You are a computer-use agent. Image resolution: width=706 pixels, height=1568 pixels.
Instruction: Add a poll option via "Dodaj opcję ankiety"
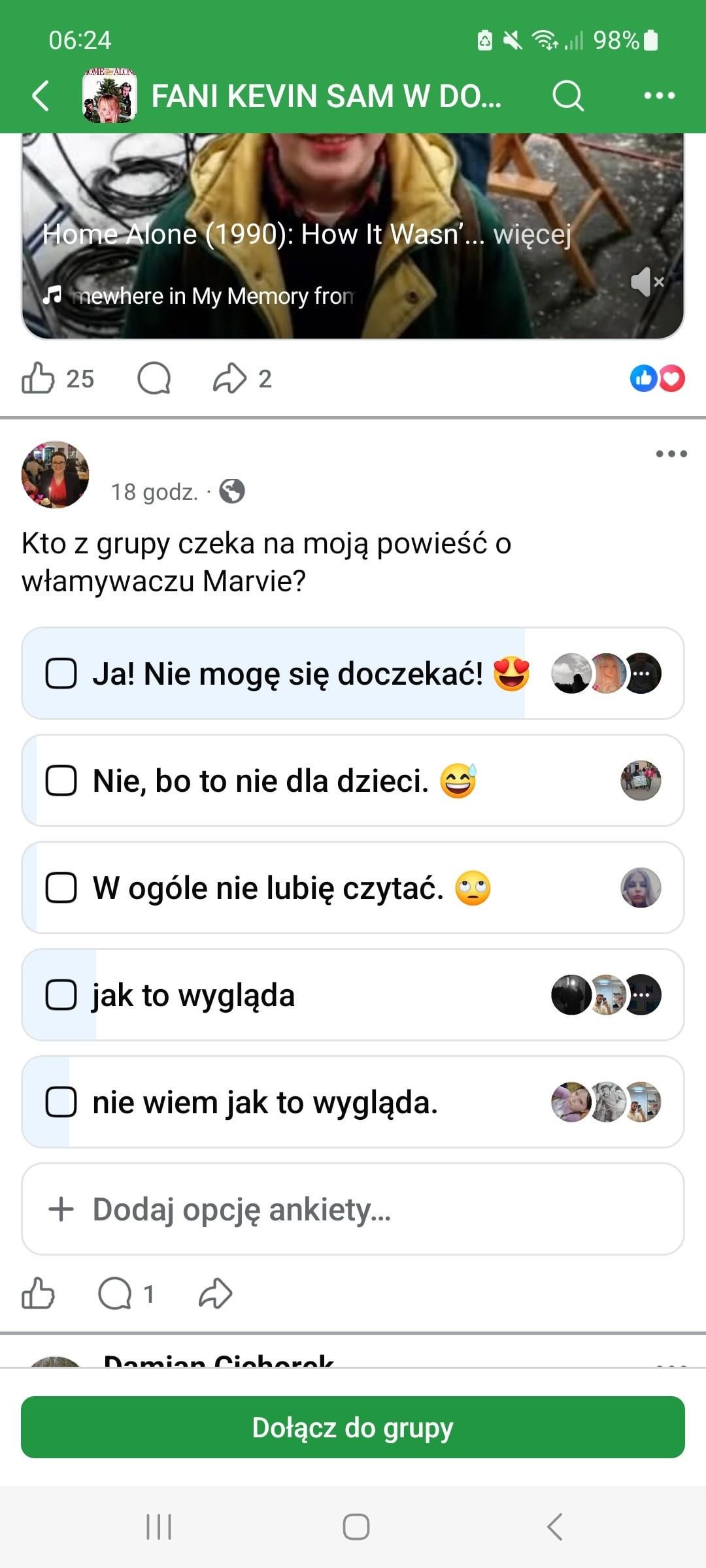pyautogui.click(x=353, y=1209)
